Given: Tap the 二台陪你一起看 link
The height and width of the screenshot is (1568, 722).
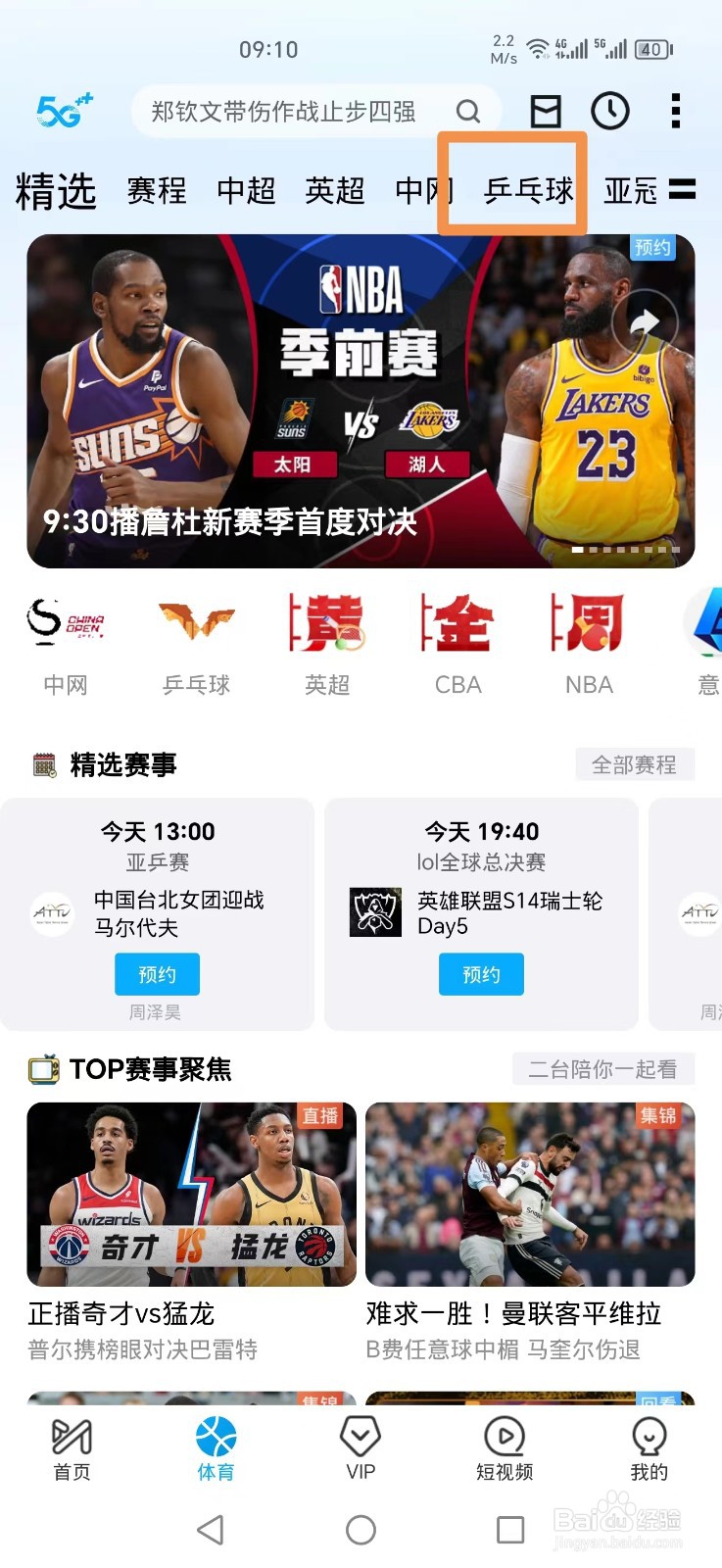Looking at the screenshot, I should [602, 1069].
